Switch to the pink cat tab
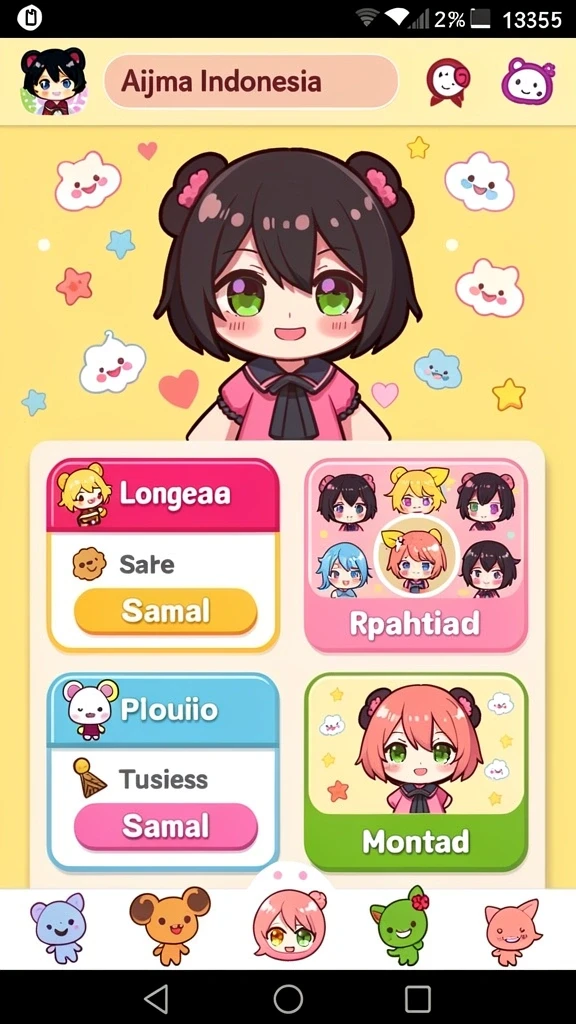This screenshot has height=1024, width=576. click(x=513, y=932)
